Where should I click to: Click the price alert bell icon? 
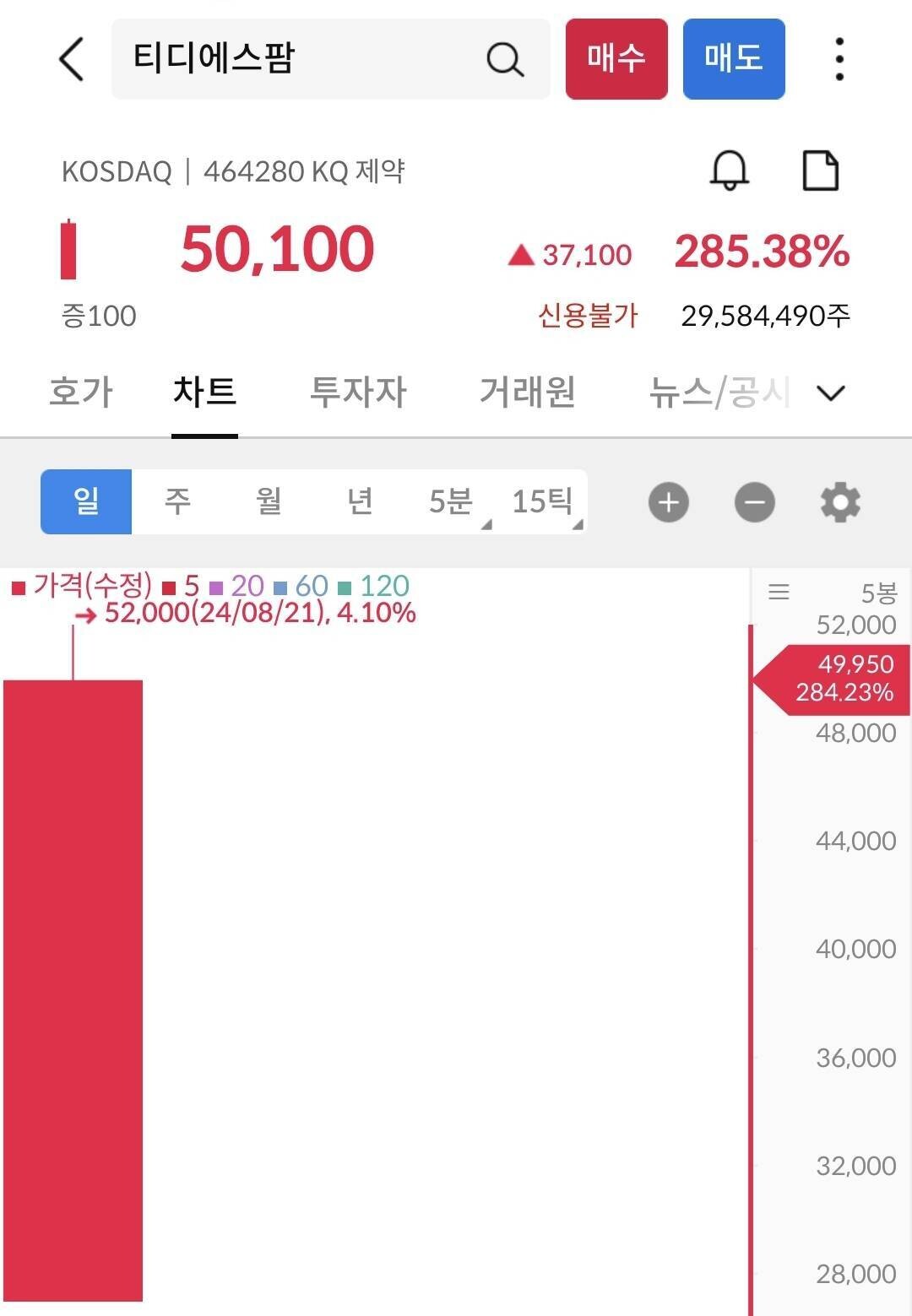[729, 171]
